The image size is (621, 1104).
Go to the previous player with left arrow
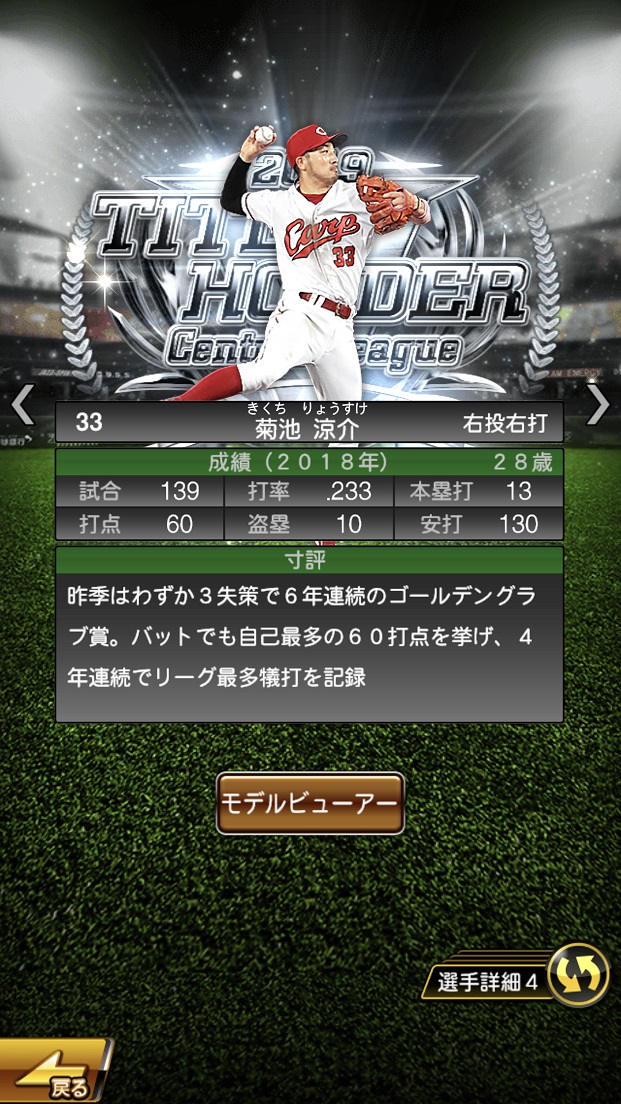click(22, 404)
